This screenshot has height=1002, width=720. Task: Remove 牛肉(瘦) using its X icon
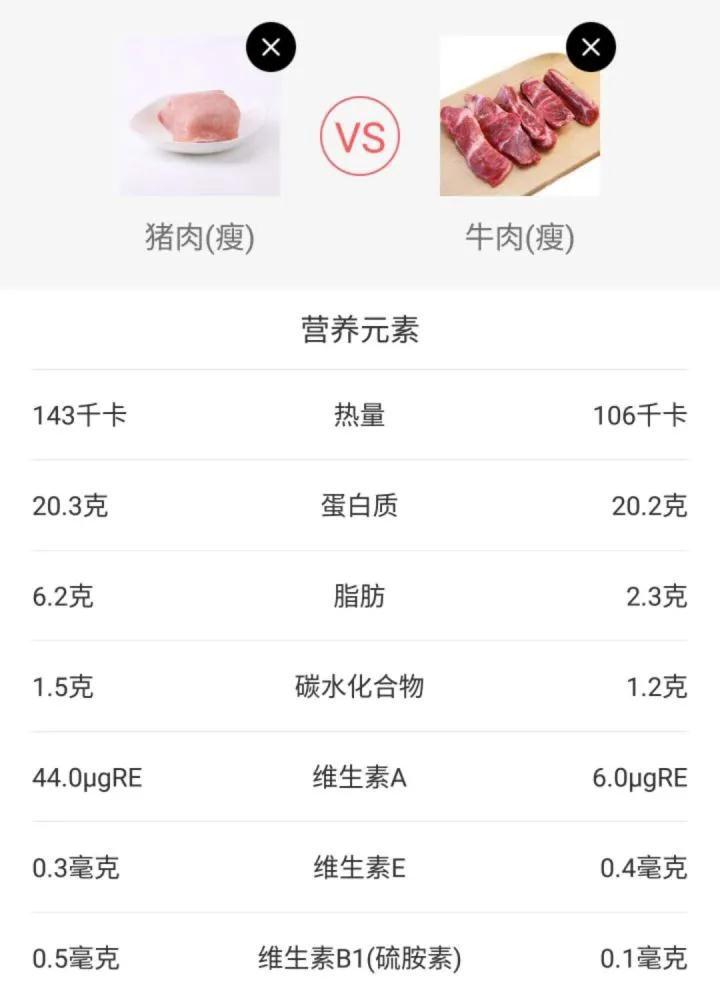tap(590, 46)
